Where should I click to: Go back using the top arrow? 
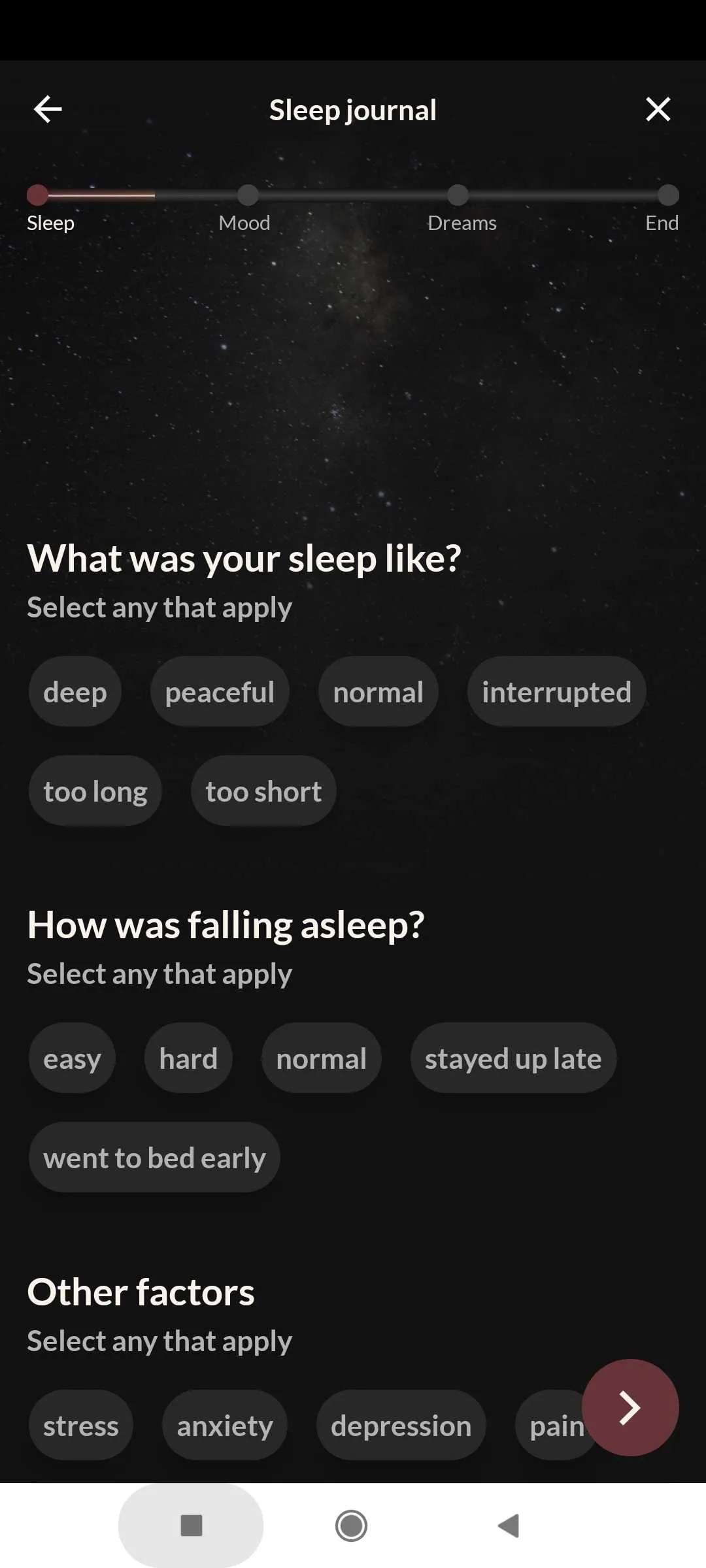[48, 109]
